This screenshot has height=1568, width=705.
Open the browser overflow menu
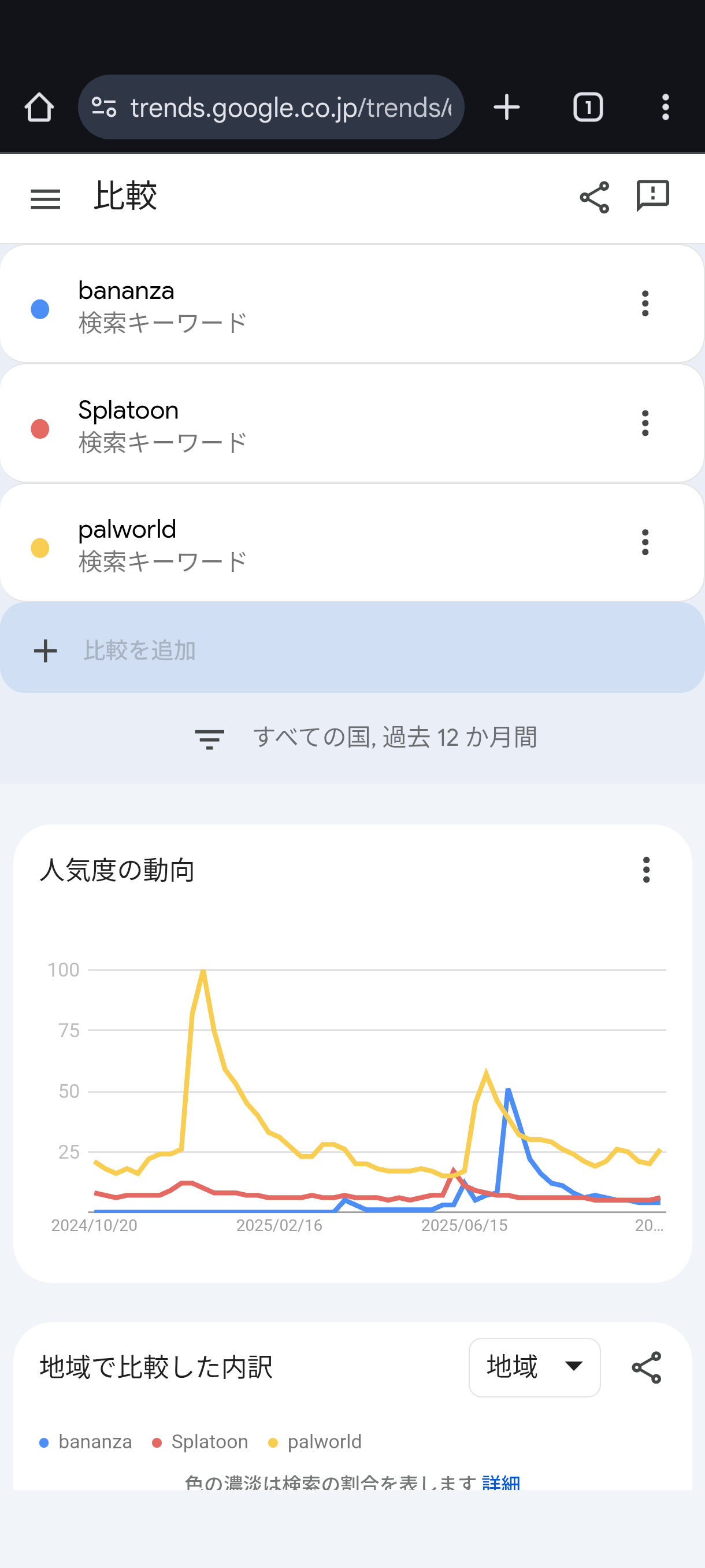tap(665, 108)
